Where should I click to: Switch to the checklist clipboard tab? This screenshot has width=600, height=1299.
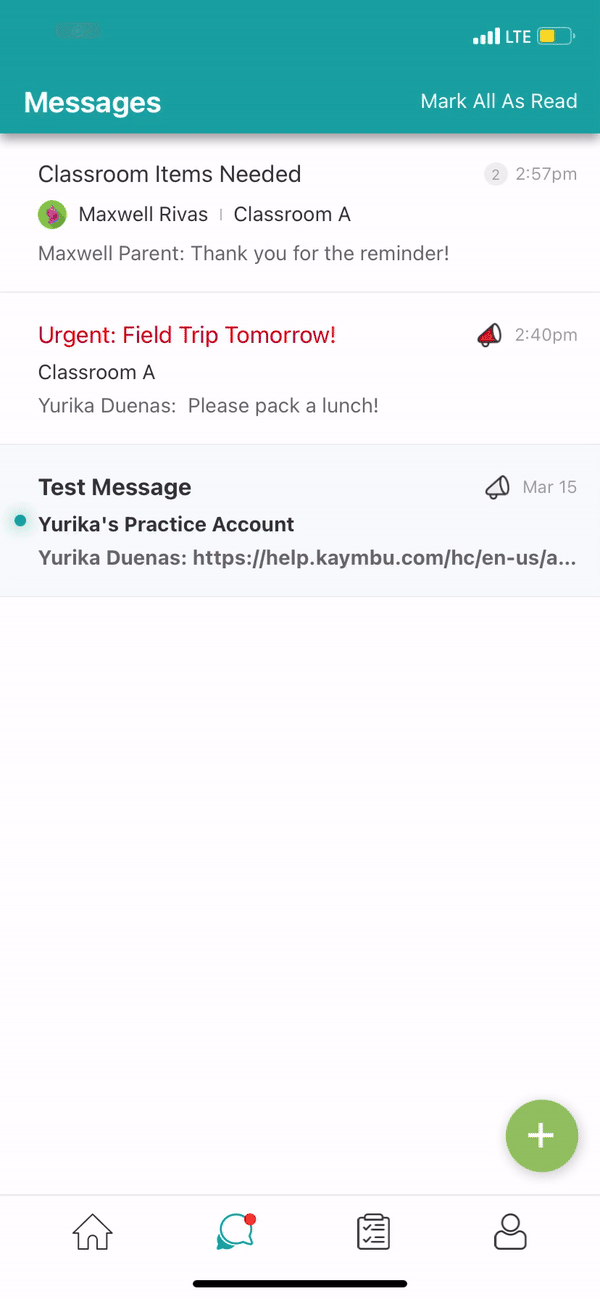373,1231
